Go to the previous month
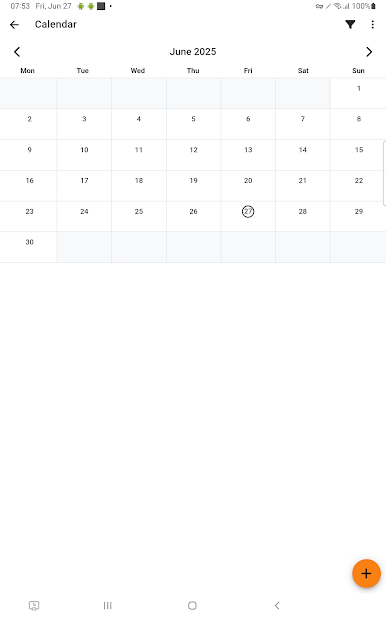The width and height of the screenshot is (386, 618). click(x=17, y=52)
